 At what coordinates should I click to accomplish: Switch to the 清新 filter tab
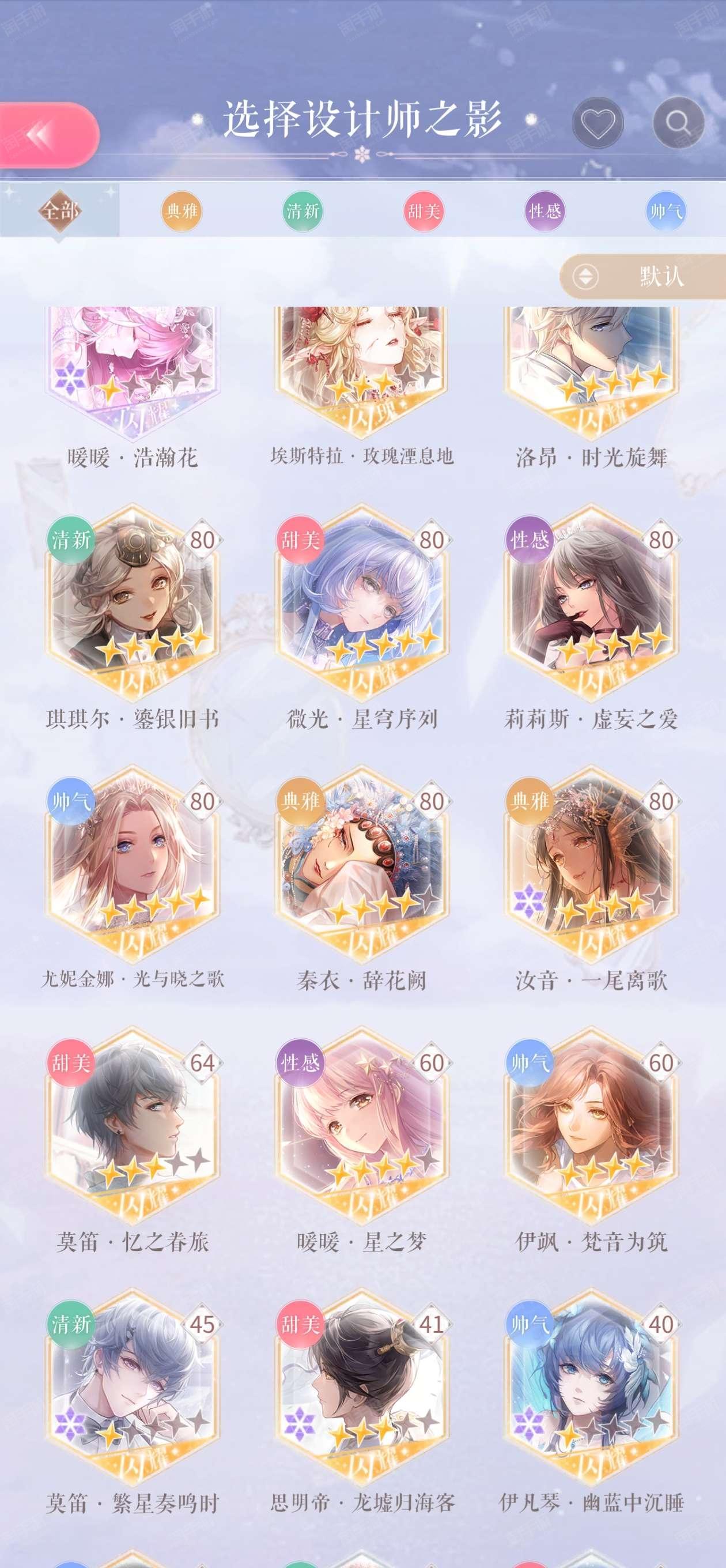click(x=302, y=211)
